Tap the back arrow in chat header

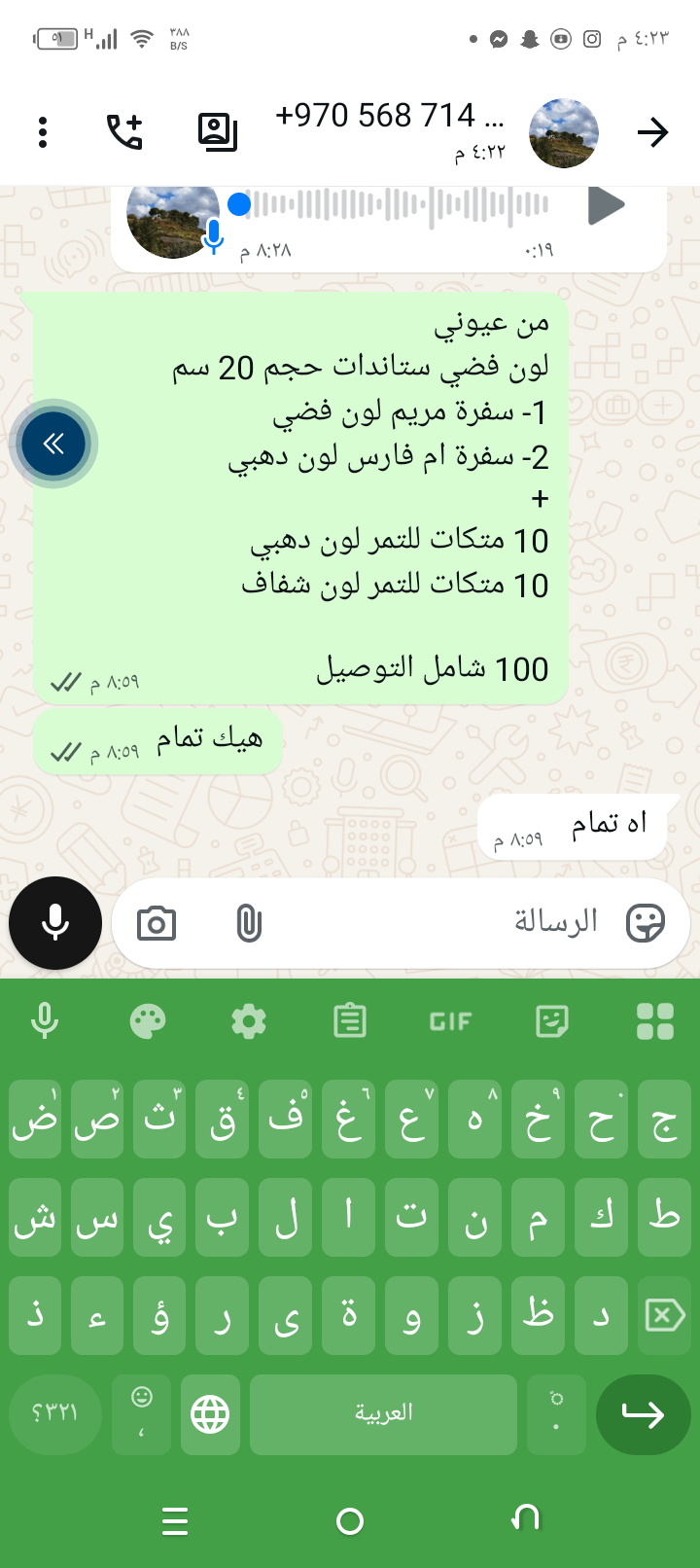click(x=653, y=132)
